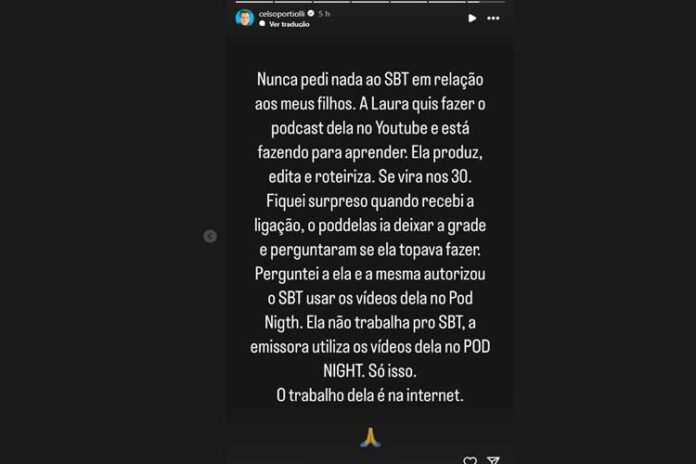Go back to the previous story
Image resolution: width=696 pixels, height=464 pixels.
[210, 236]
